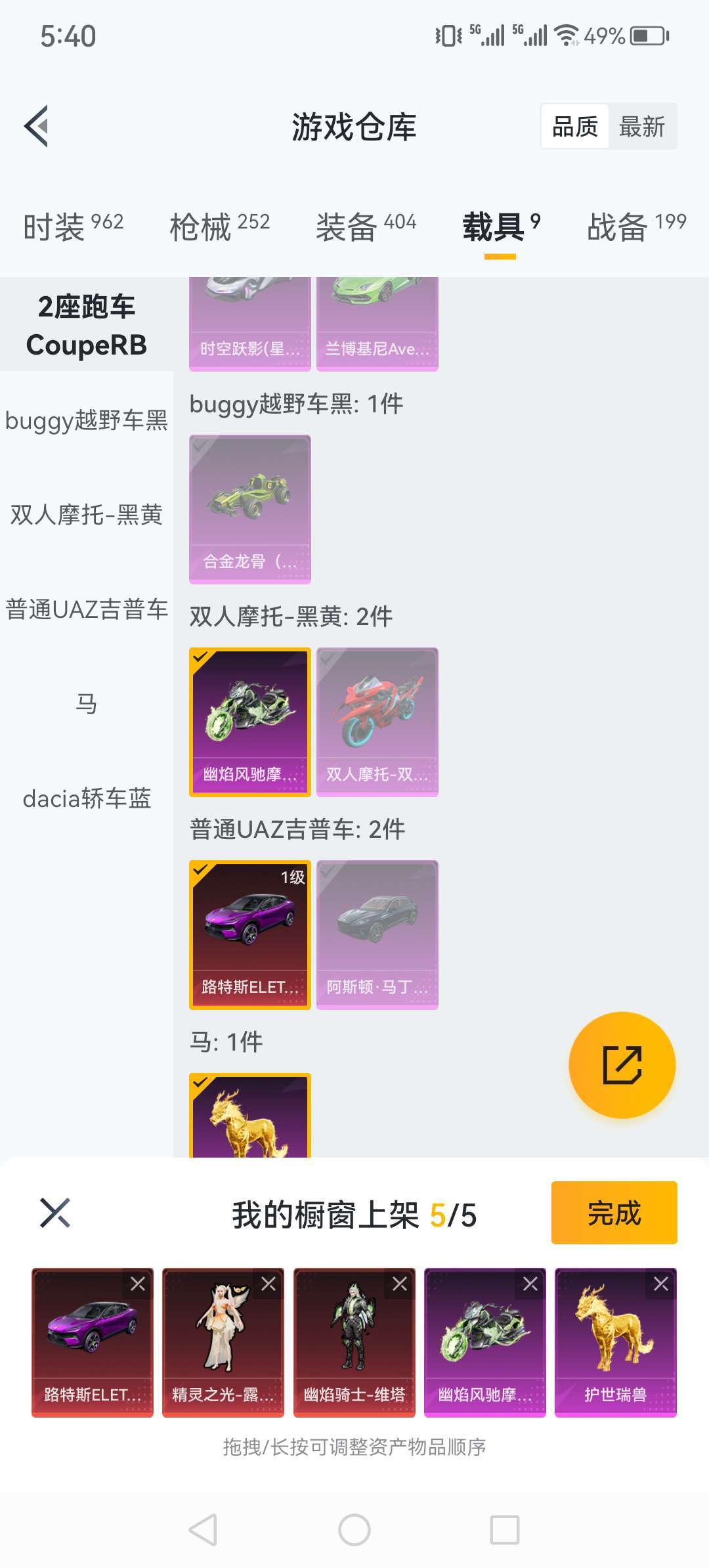Image resolution: width=709 pixels, height=1568 pixels.
Task: Sort the warehouse by 最新
Action: tap(641, 126)
